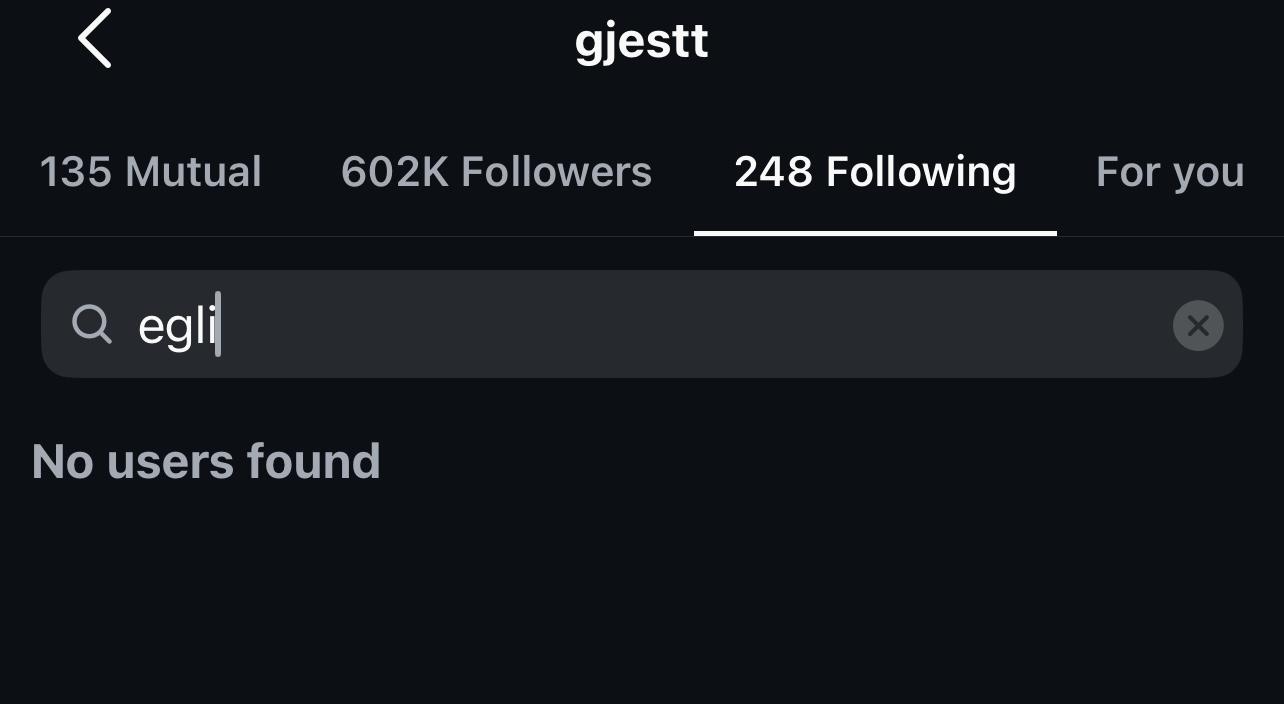Go back from gjestt's following list

[x=94, y=40]
